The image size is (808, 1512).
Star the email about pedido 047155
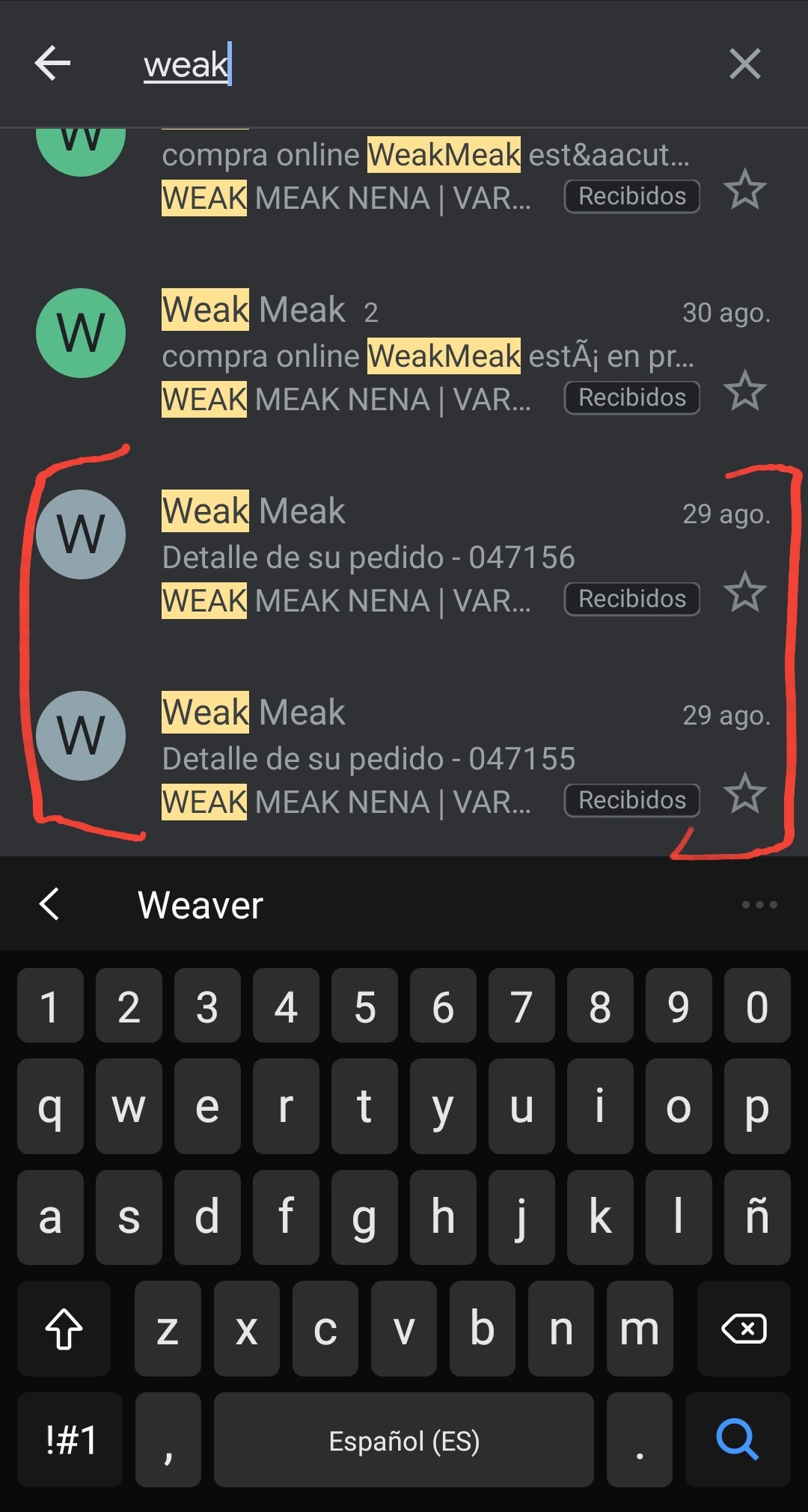745,794
